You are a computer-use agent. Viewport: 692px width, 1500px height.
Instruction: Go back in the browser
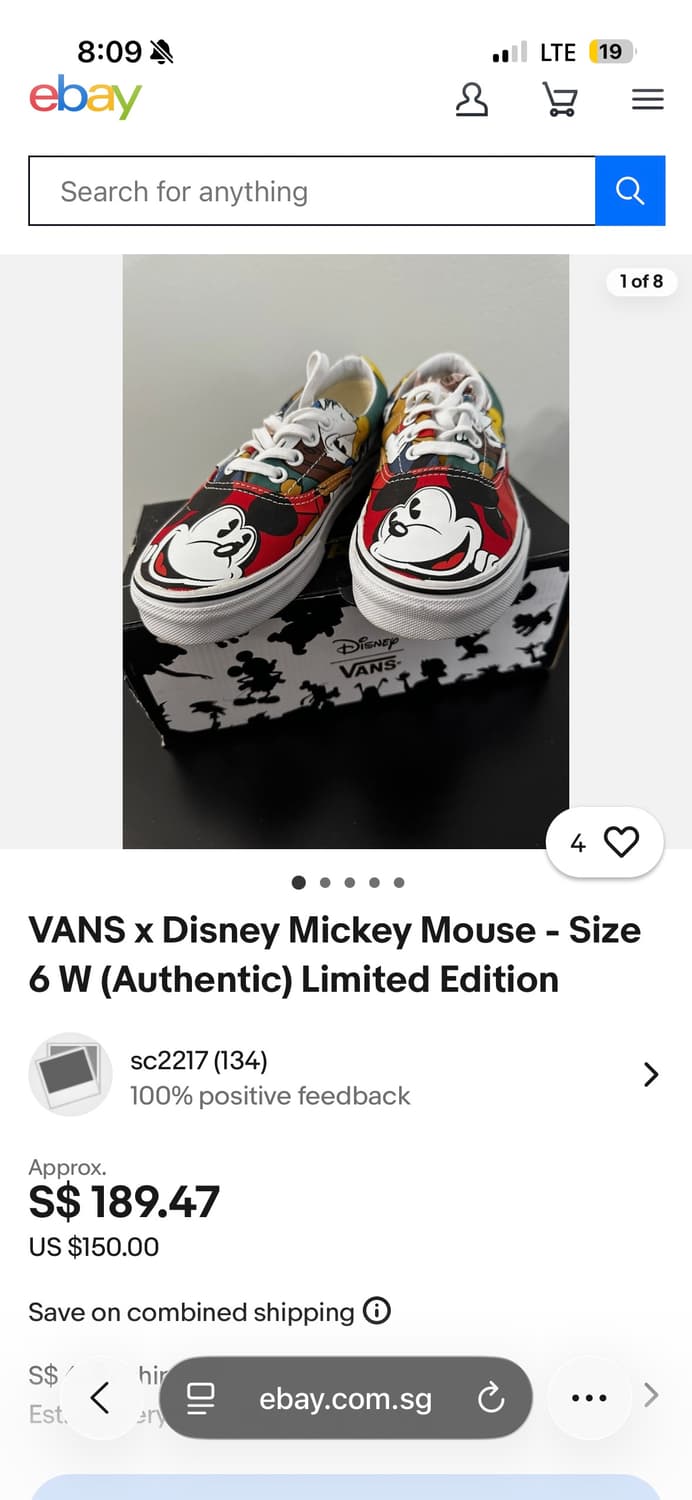[100, 1397]
